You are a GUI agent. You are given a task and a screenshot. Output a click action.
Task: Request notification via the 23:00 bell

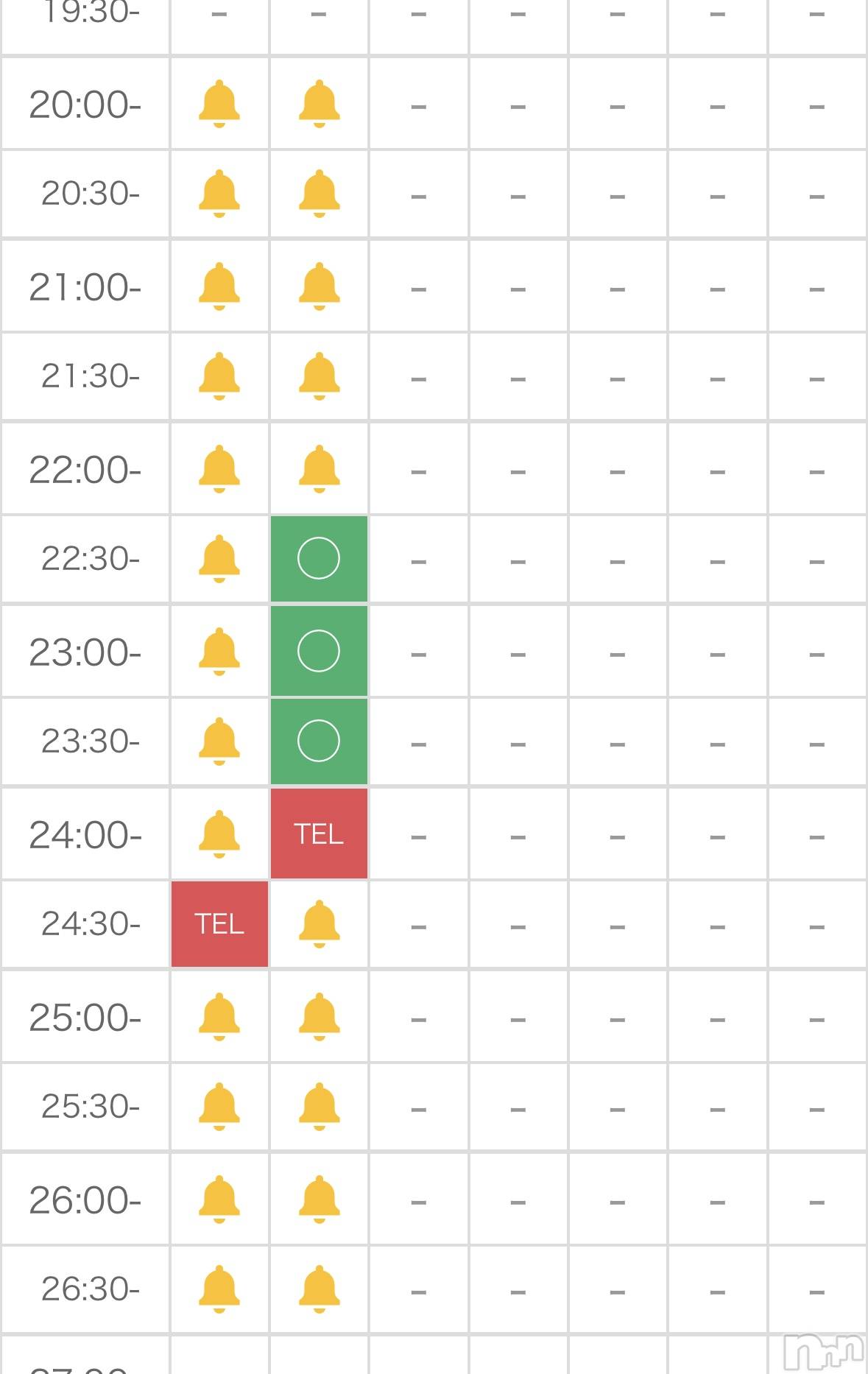pos(219,651)
